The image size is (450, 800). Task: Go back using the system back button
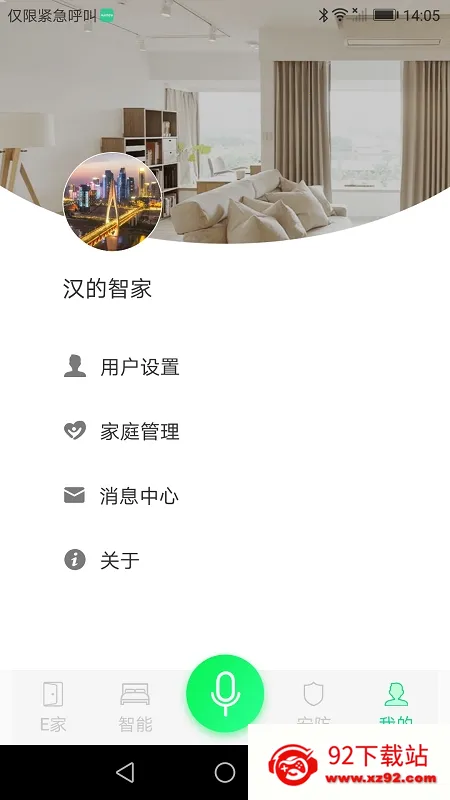pyautogui.click(x=125, y=772)
